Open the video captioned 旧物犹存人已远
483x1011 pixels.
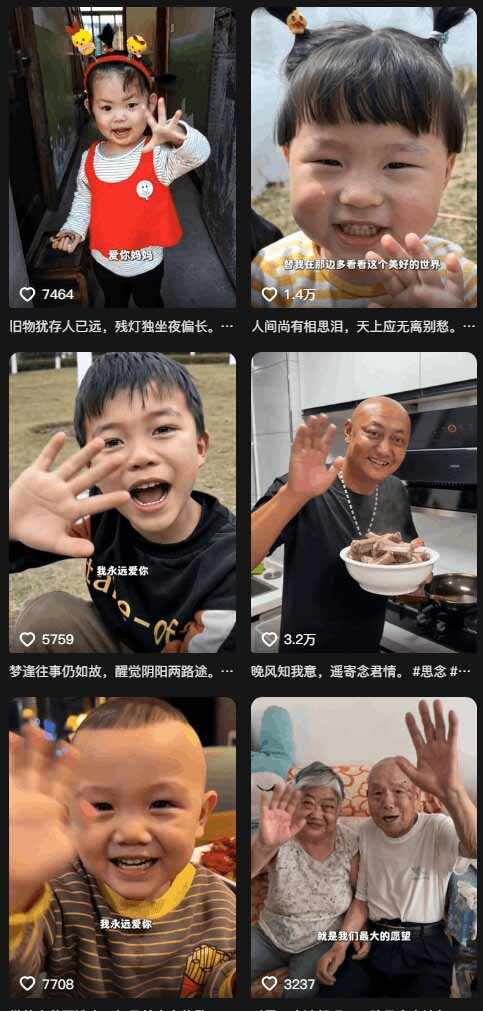123,157
